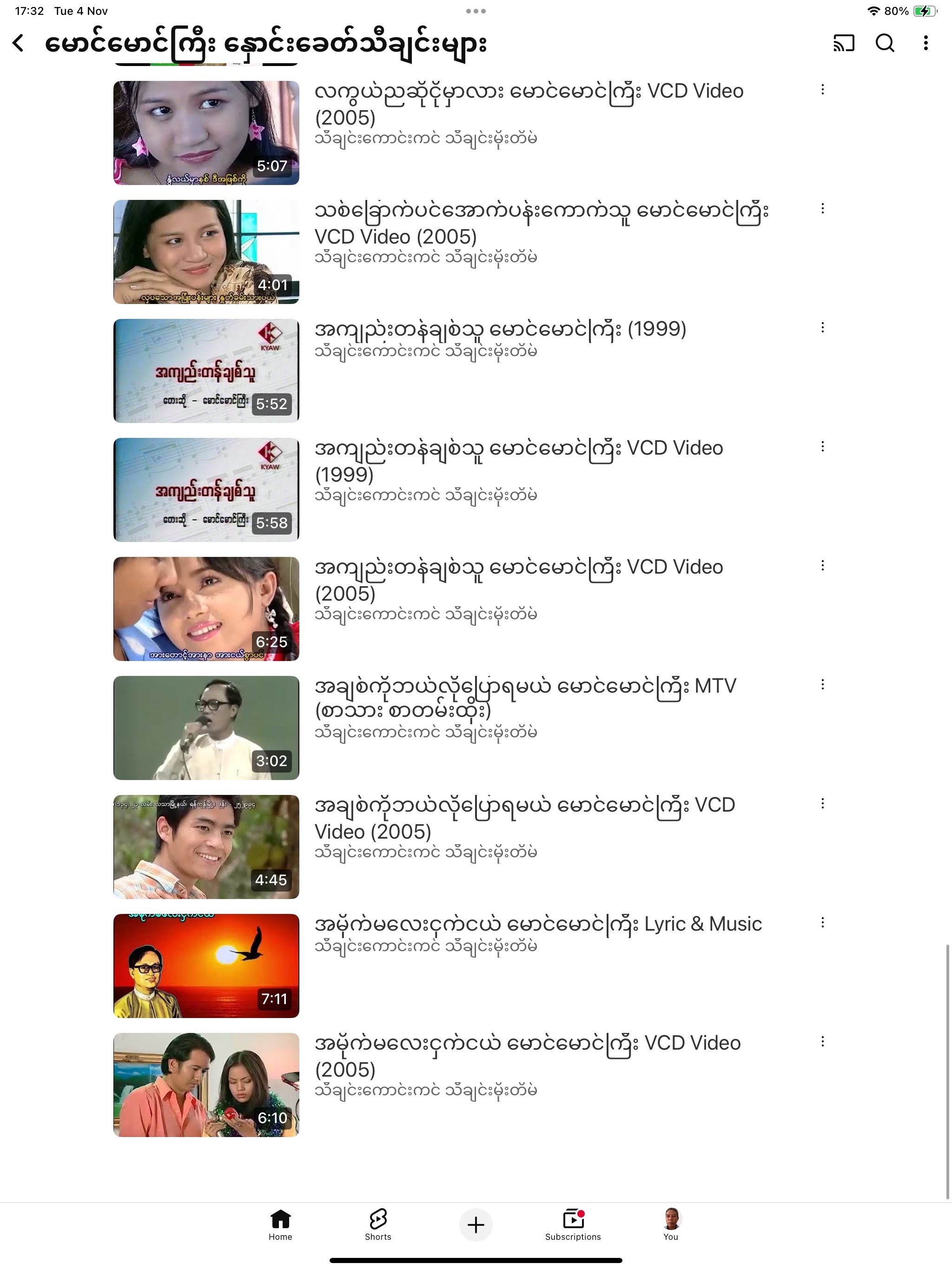Open more options for Lyric & Music video
This screenshot has width=952, height=1270.
click(822, 923)
